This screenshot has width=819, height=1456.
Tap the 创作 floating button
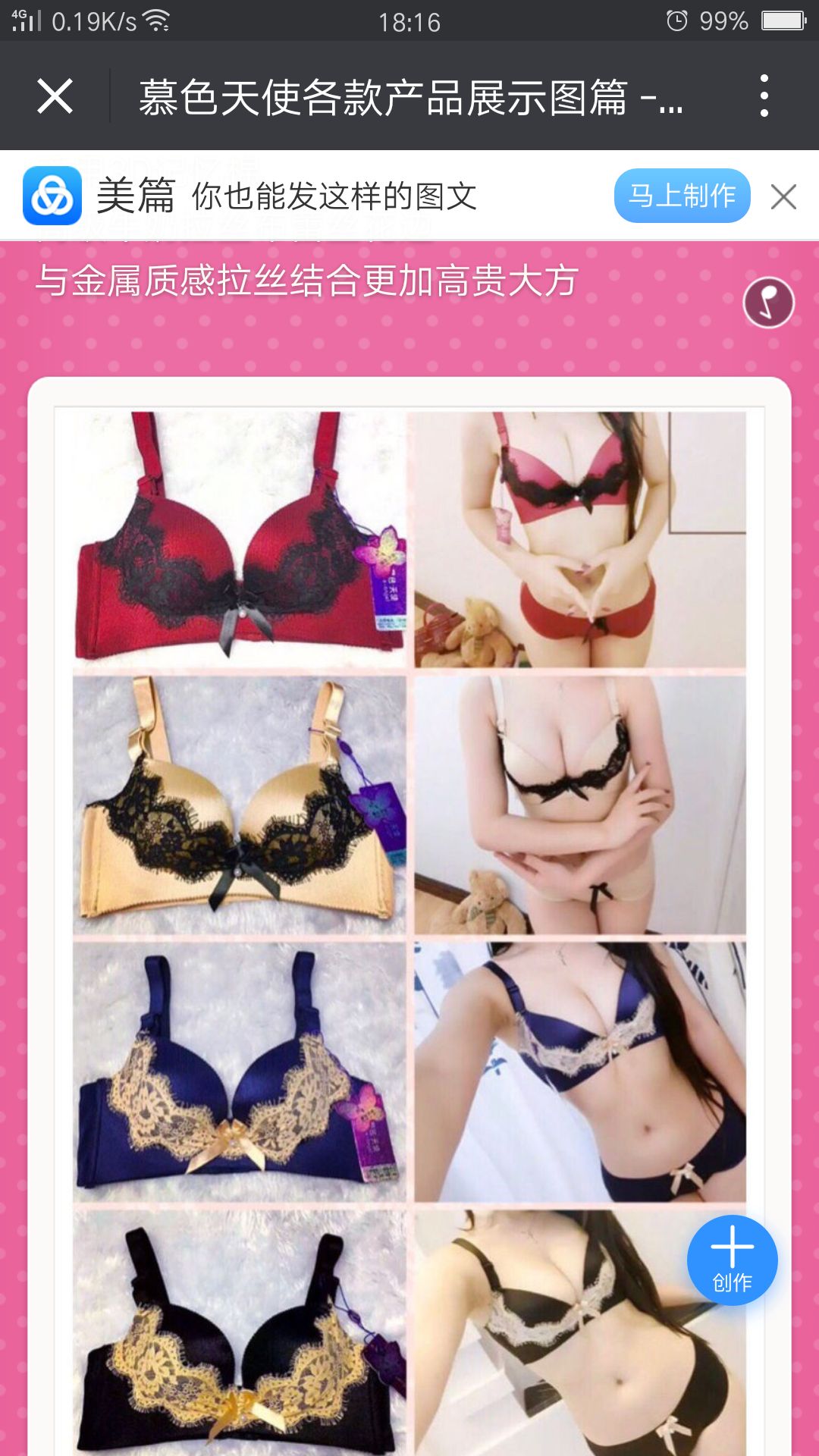click(x=732, y=1260)
